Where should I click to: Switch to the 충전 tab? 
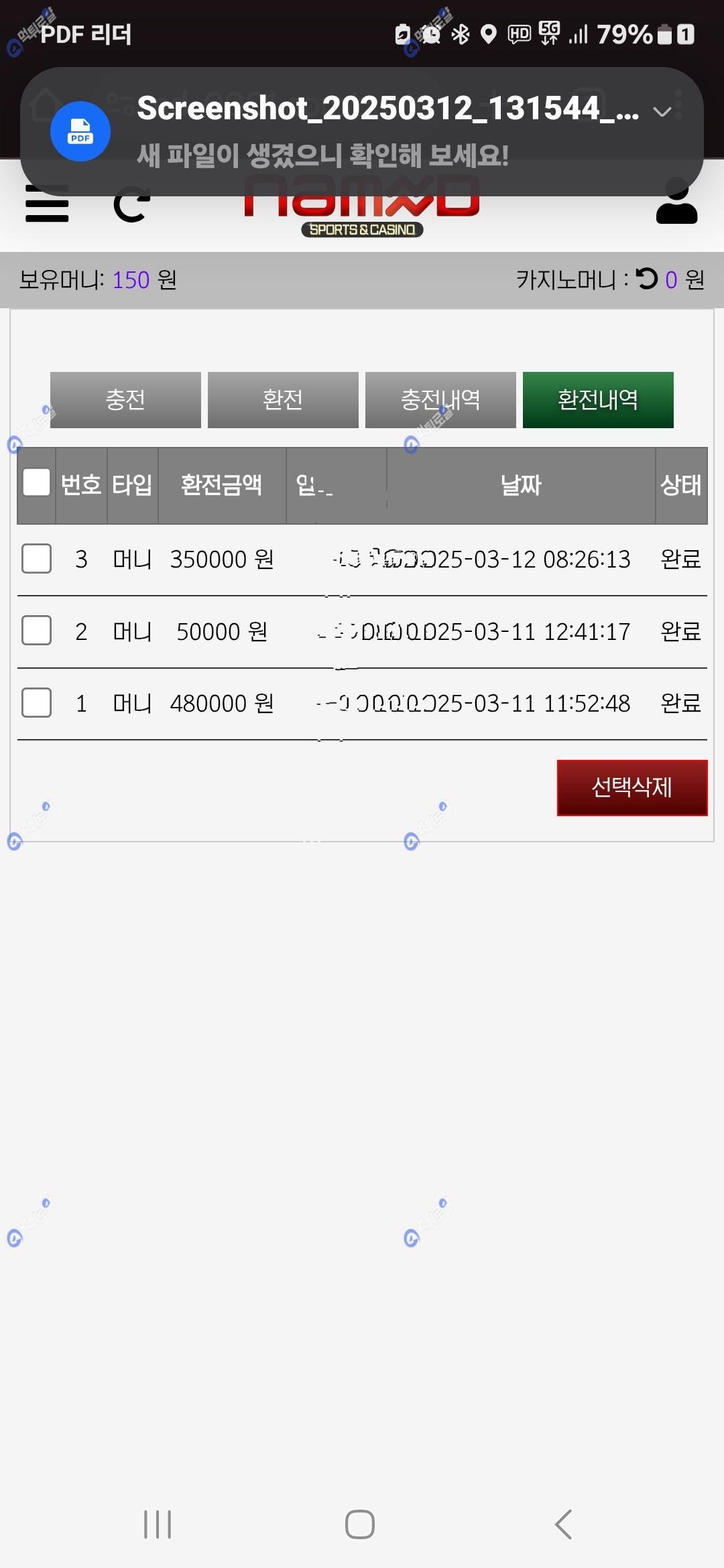125,400
